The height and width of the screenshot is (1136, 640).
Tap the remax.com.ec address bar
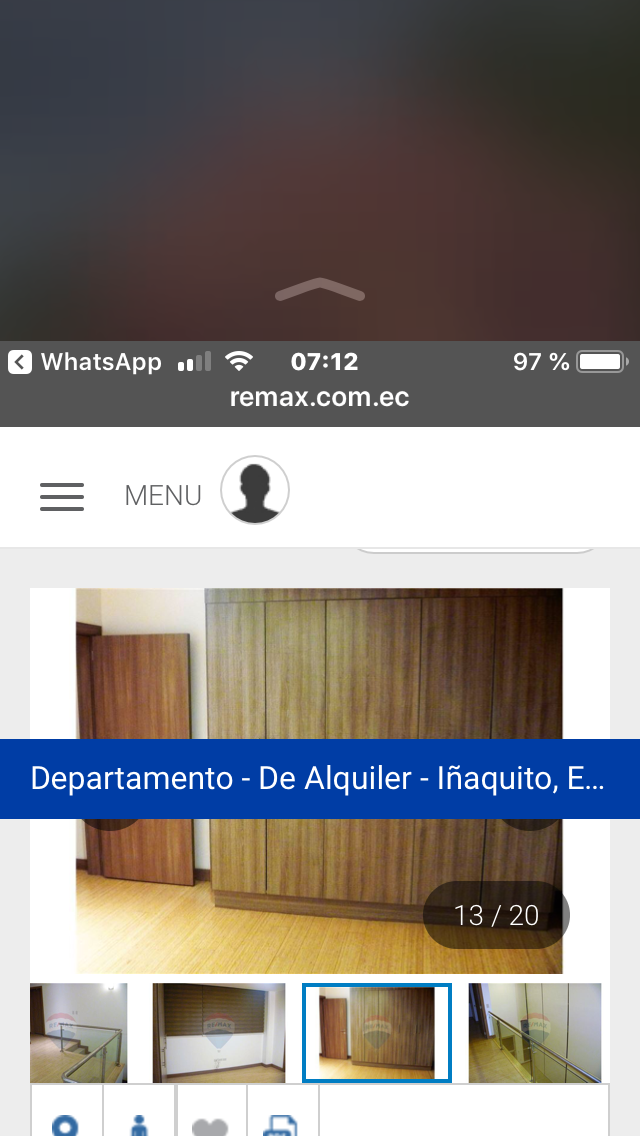point(320,397)
